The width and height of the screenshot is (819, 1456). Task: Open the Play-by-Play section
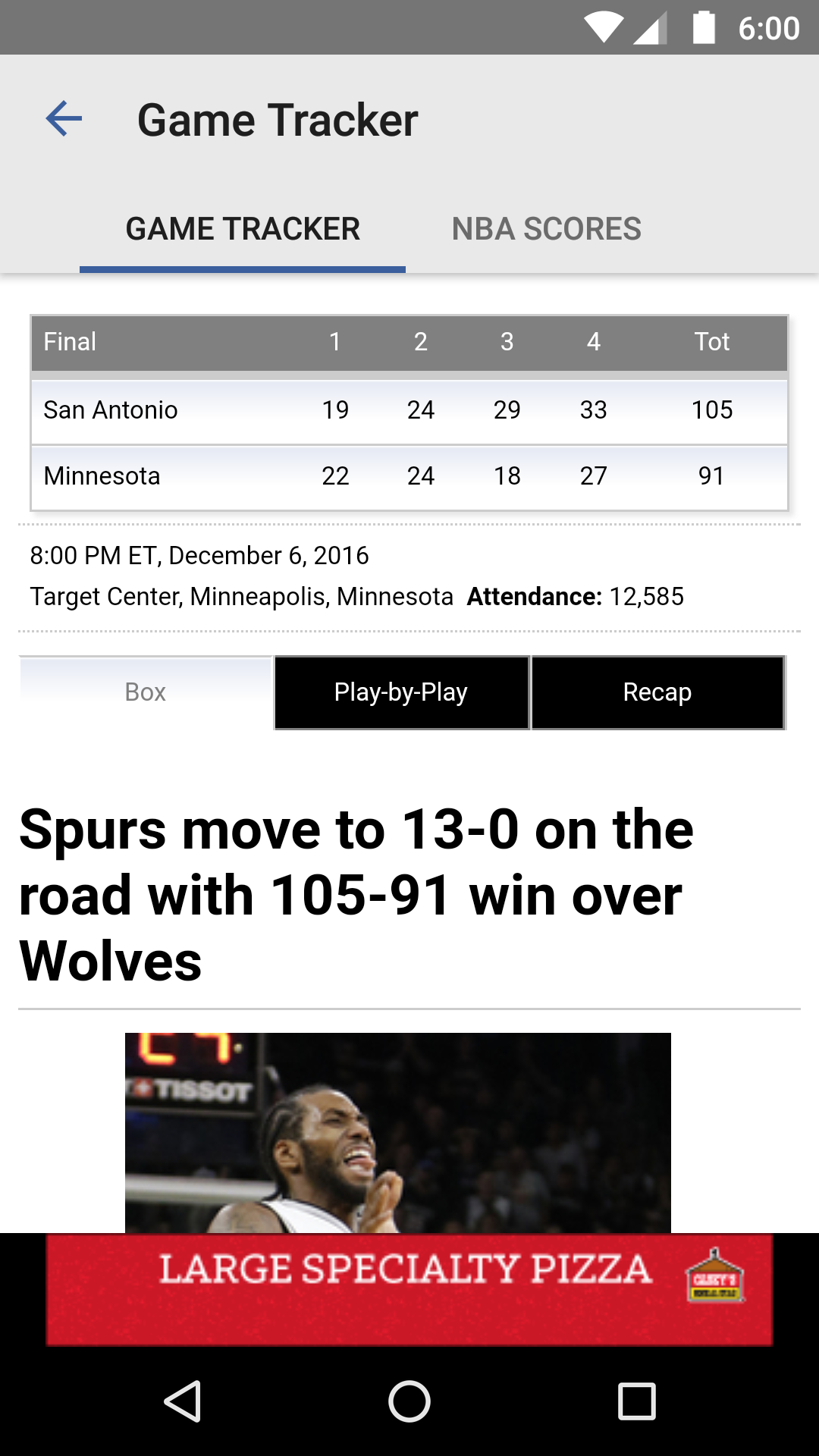click(x=401, y=692)
